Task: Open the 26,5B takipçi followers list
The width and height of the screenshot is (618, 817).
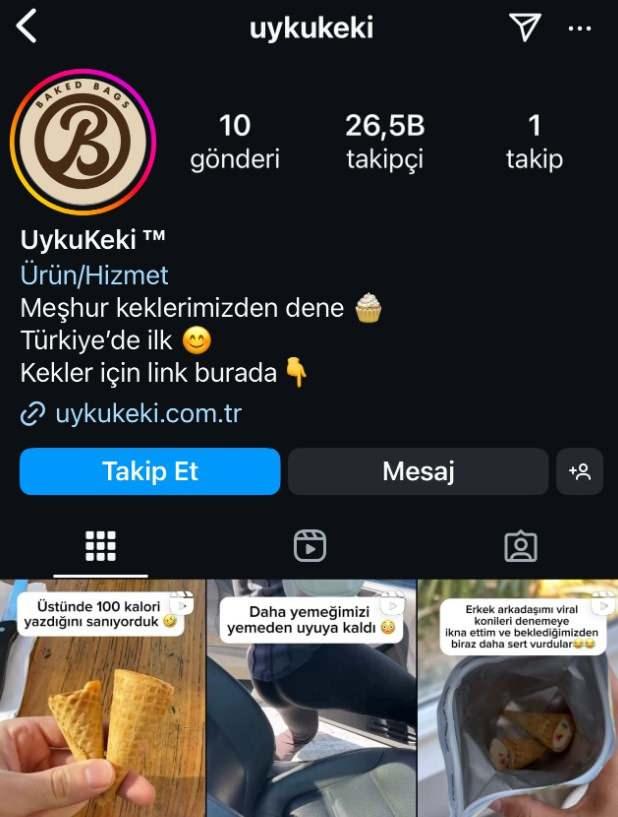Action: pos(385,141)
